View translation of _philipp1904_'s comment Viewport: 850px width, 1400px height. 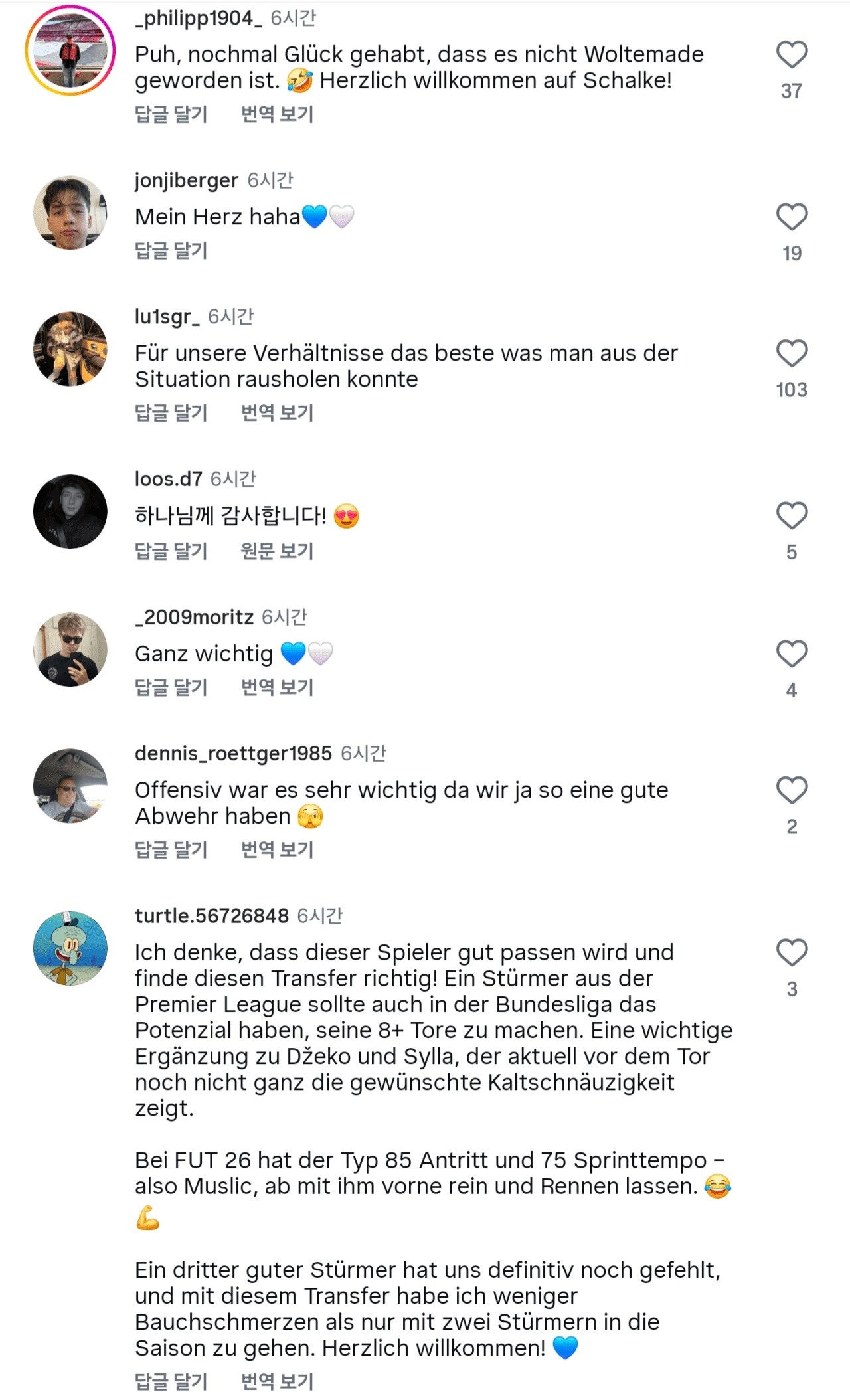277,114
